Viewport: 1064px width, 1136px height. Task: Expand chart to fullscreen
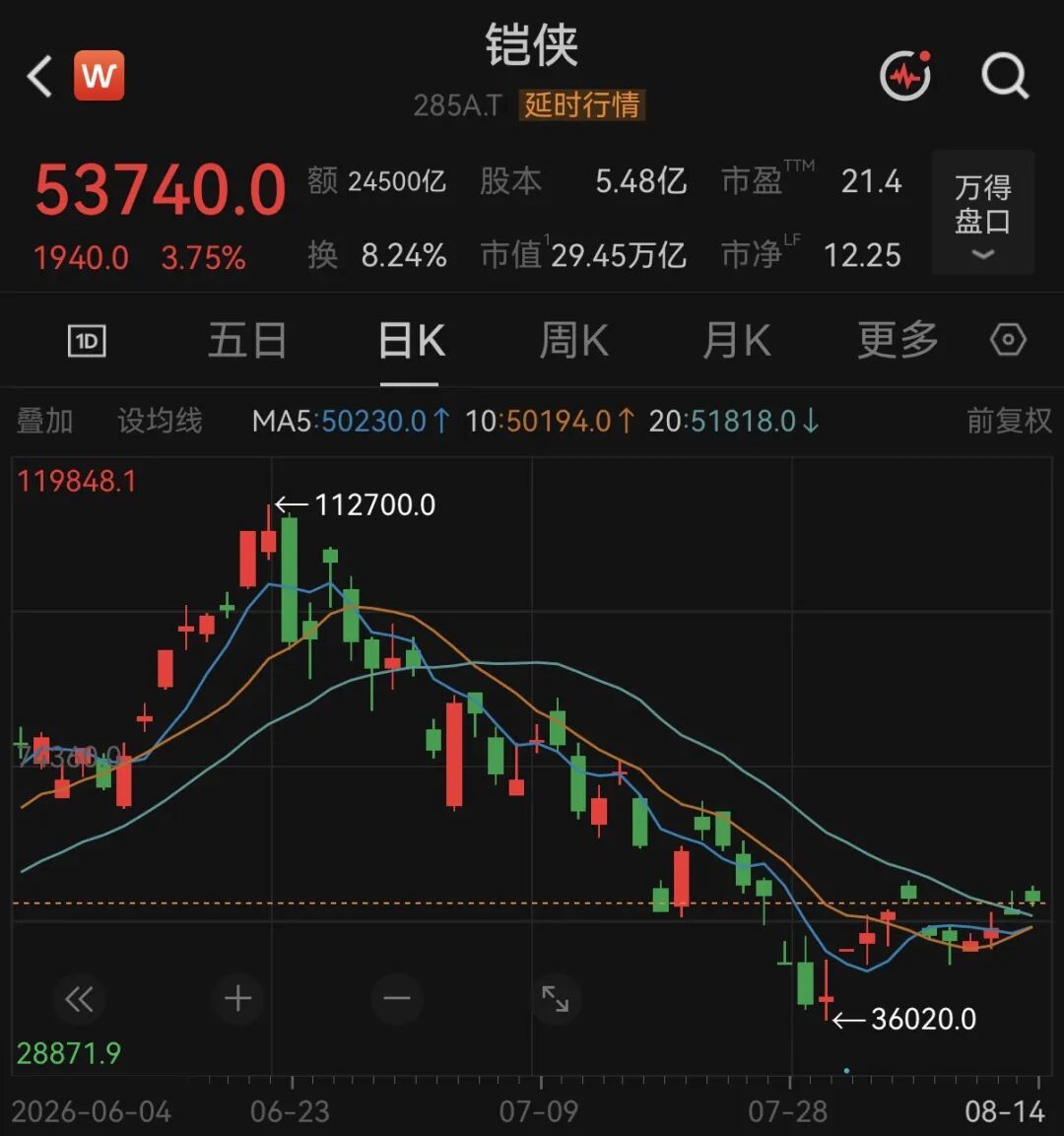click(556, 999)
